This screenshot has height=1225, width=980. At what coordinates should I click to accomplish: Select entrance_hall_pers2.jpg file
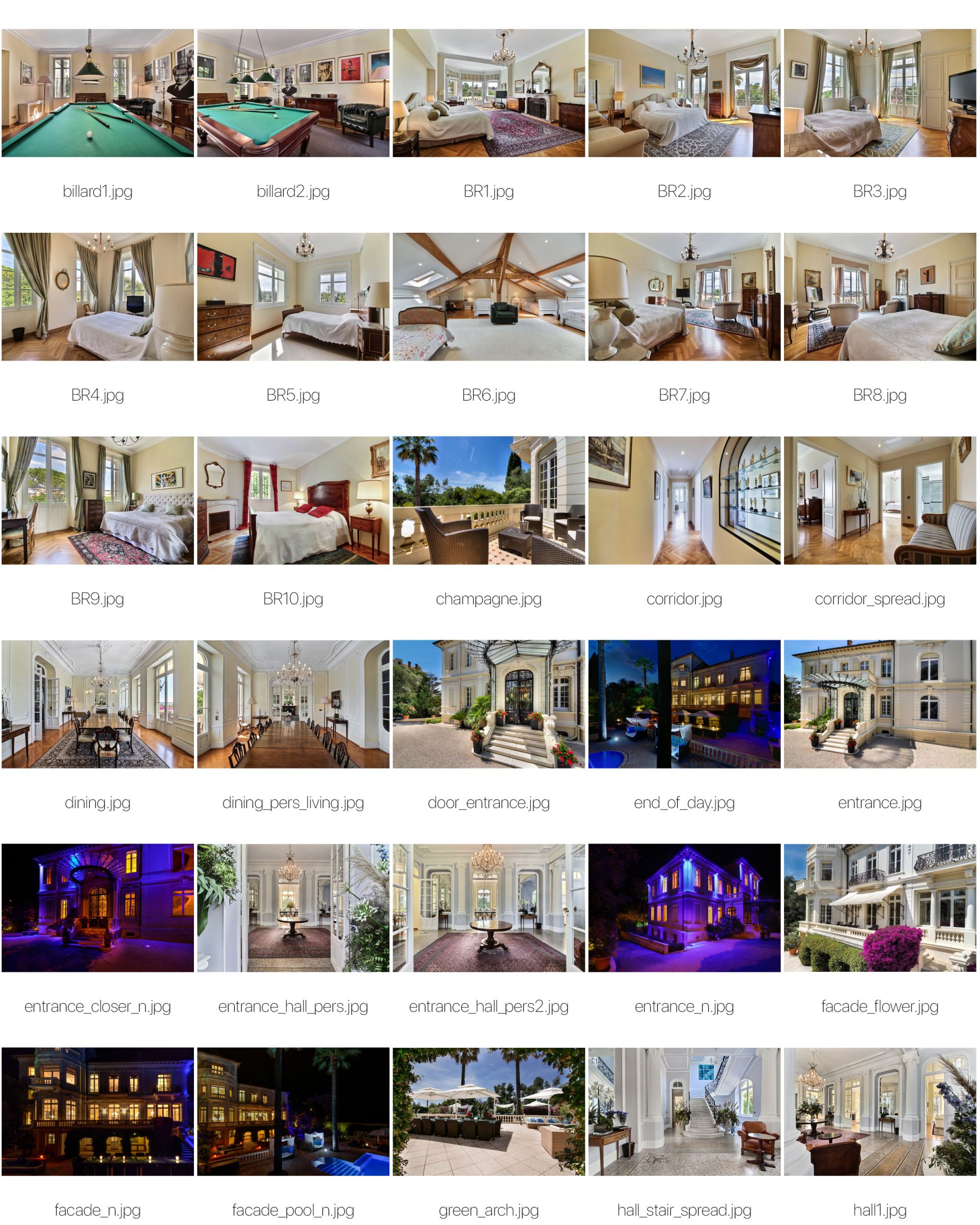coord(488,908)
